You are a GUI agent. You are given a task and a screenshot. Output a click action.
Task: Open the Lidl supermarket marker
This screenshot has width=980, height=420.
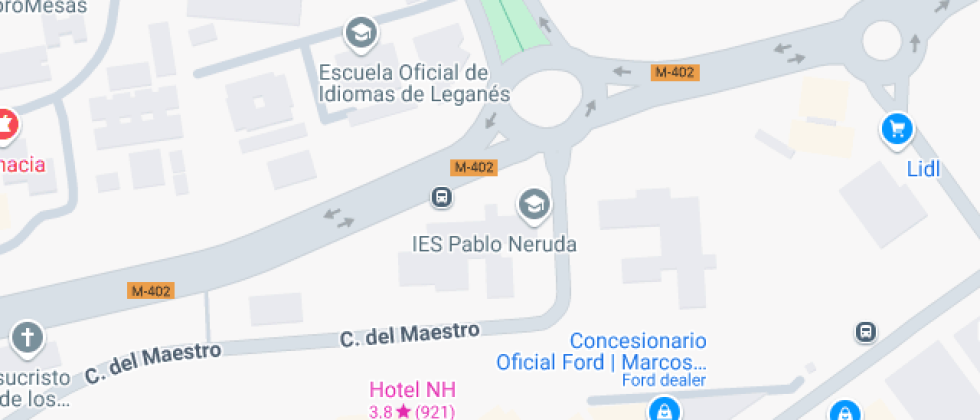tap(897, 128)
